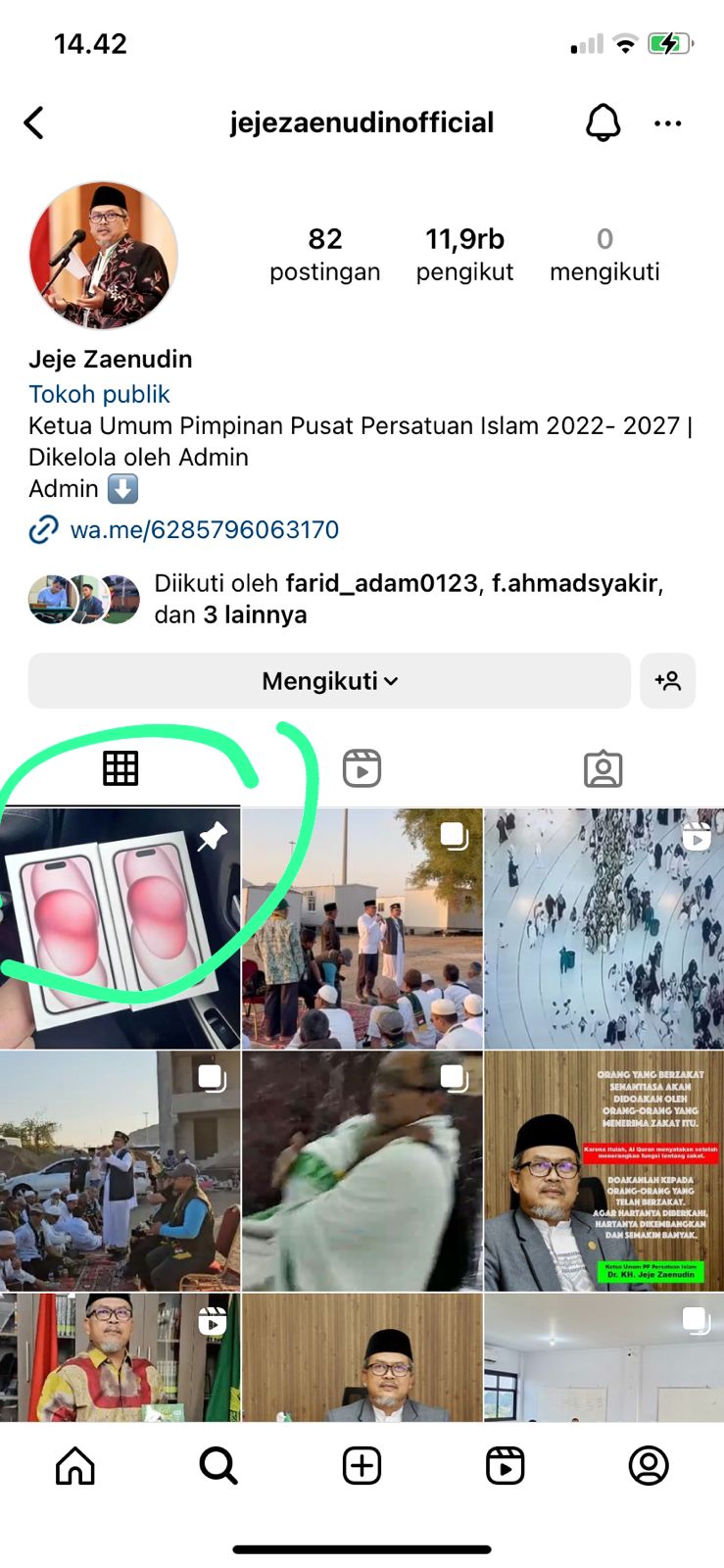
Task: Go to the Home feed tab
Action: 75,1466
